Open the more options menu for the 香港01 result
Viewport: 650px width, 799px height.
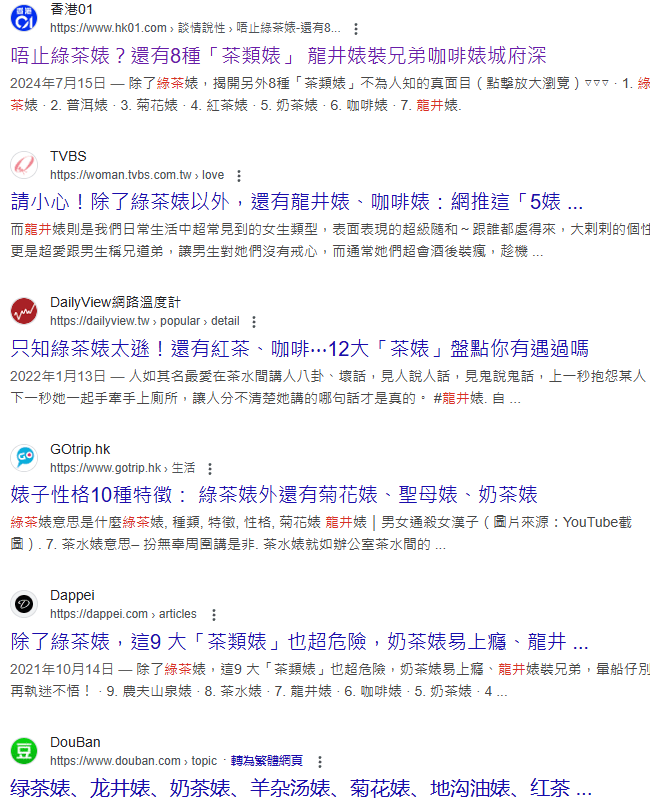(357, 29)
